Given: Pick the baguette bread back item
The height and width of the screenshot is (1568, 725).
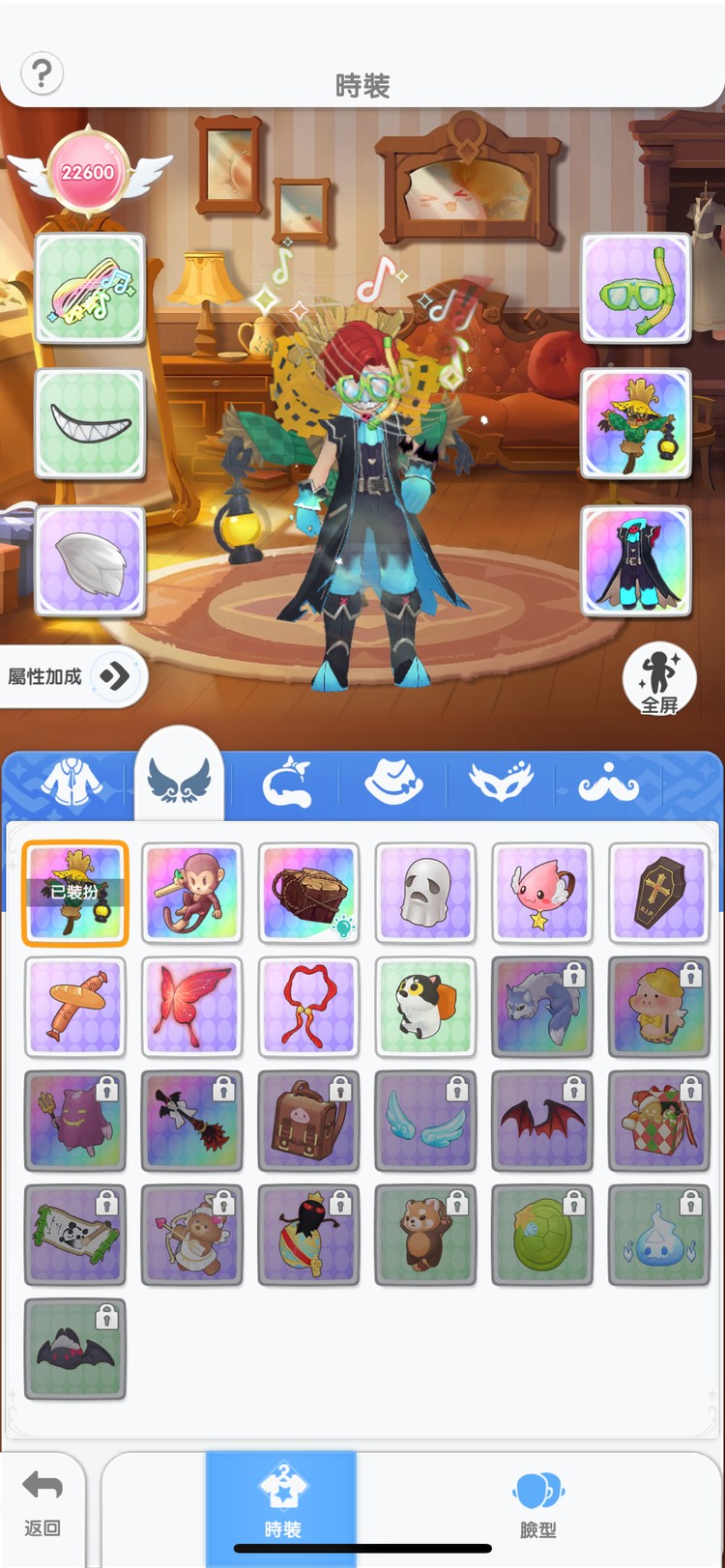Looking at the screenshot, I should click(x=74, y=1008).
